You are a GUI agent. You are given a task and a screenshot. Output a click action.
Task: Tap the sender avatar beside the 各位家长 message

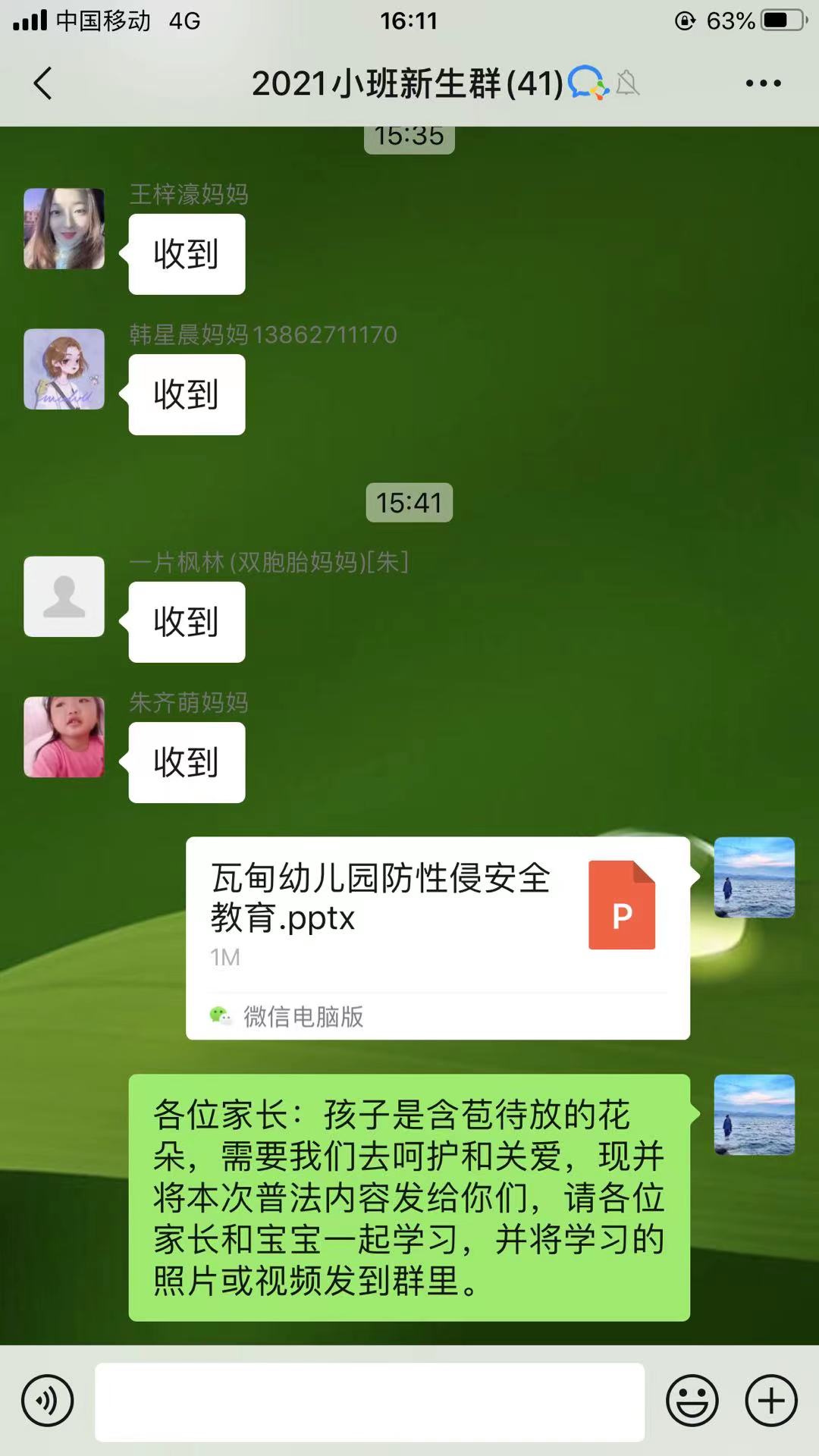[x=755, y=1115]
